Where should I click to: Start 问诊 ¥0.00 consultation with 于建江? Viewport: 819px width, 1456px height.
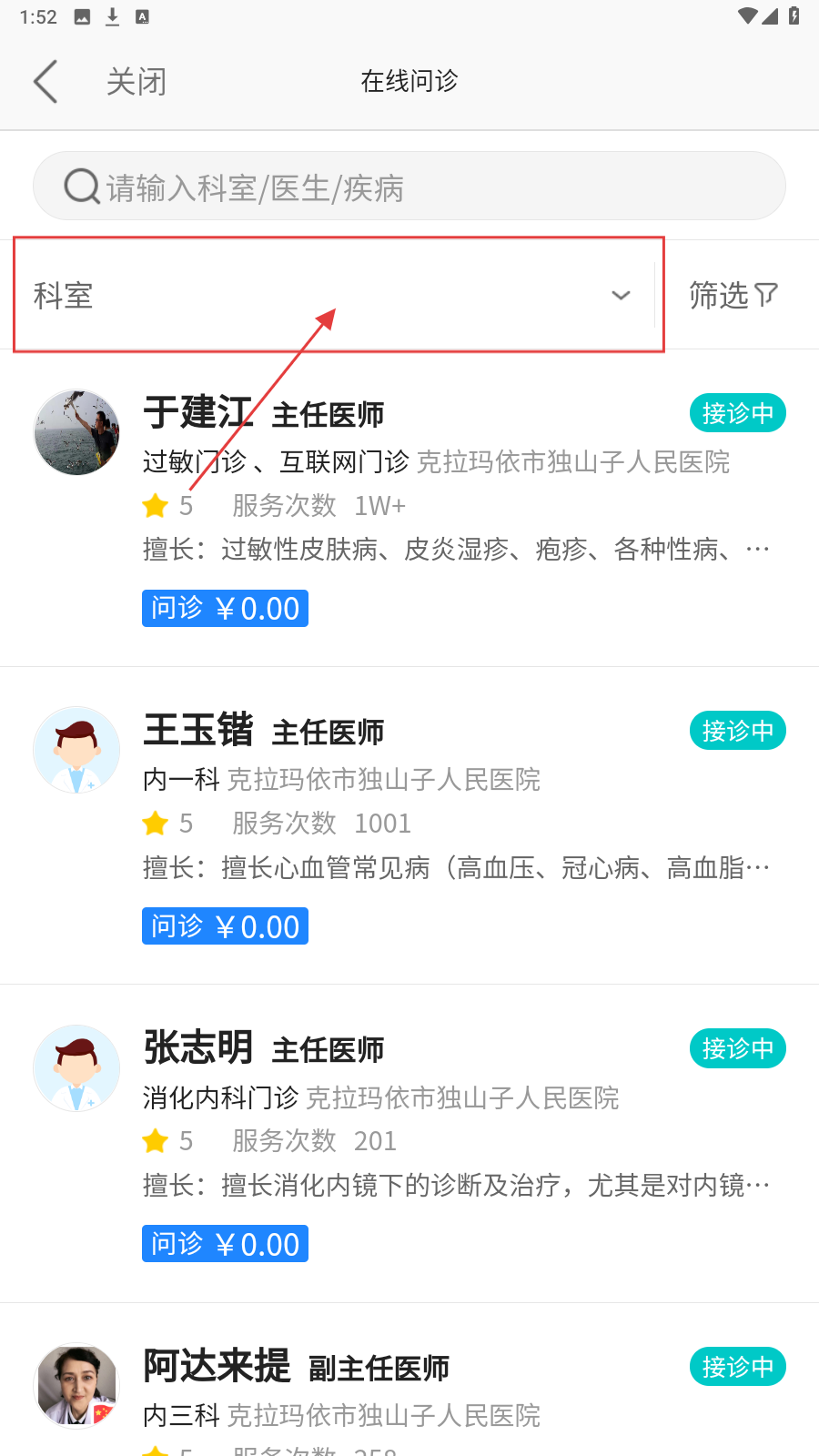coord(225,608)
